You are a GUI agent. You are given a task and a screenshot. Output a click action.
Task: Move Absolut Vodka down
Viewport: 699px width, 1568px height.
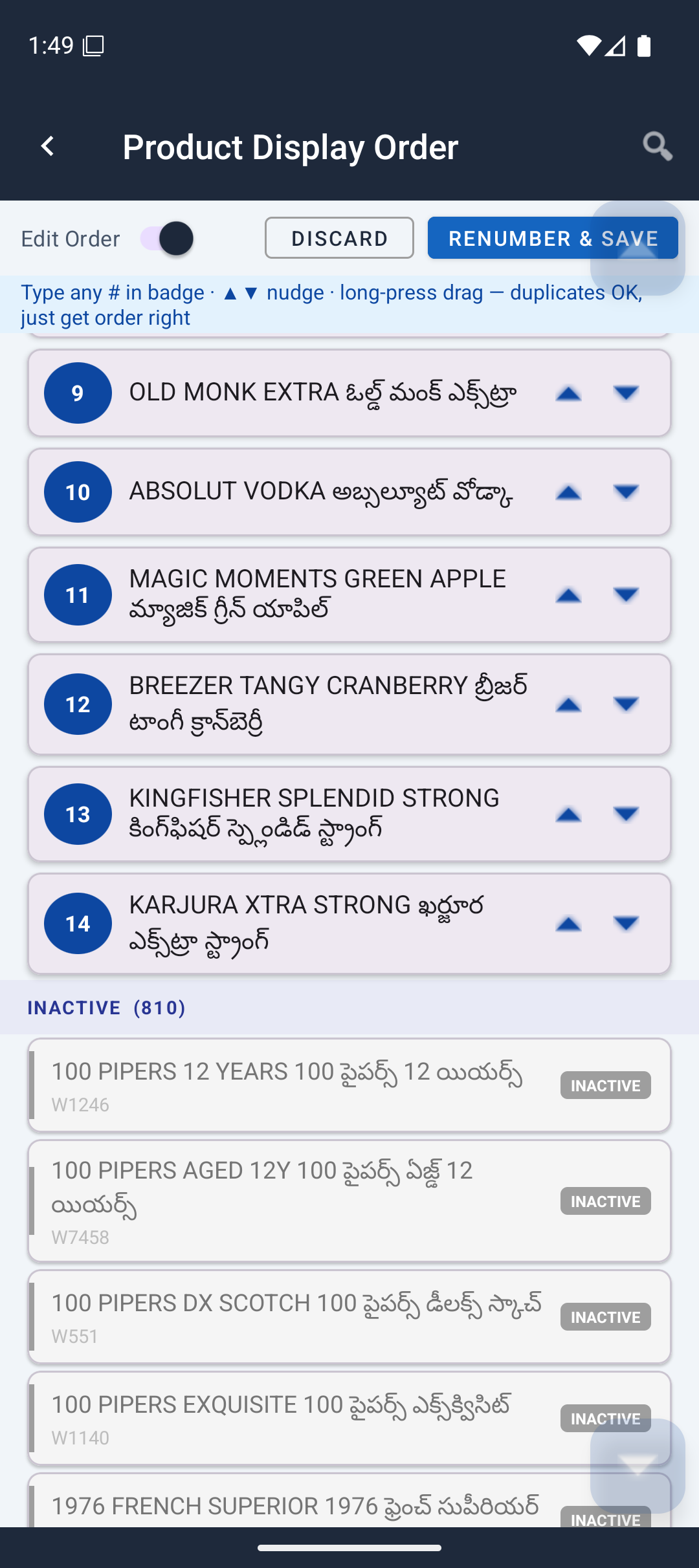(x=626, y=492)
